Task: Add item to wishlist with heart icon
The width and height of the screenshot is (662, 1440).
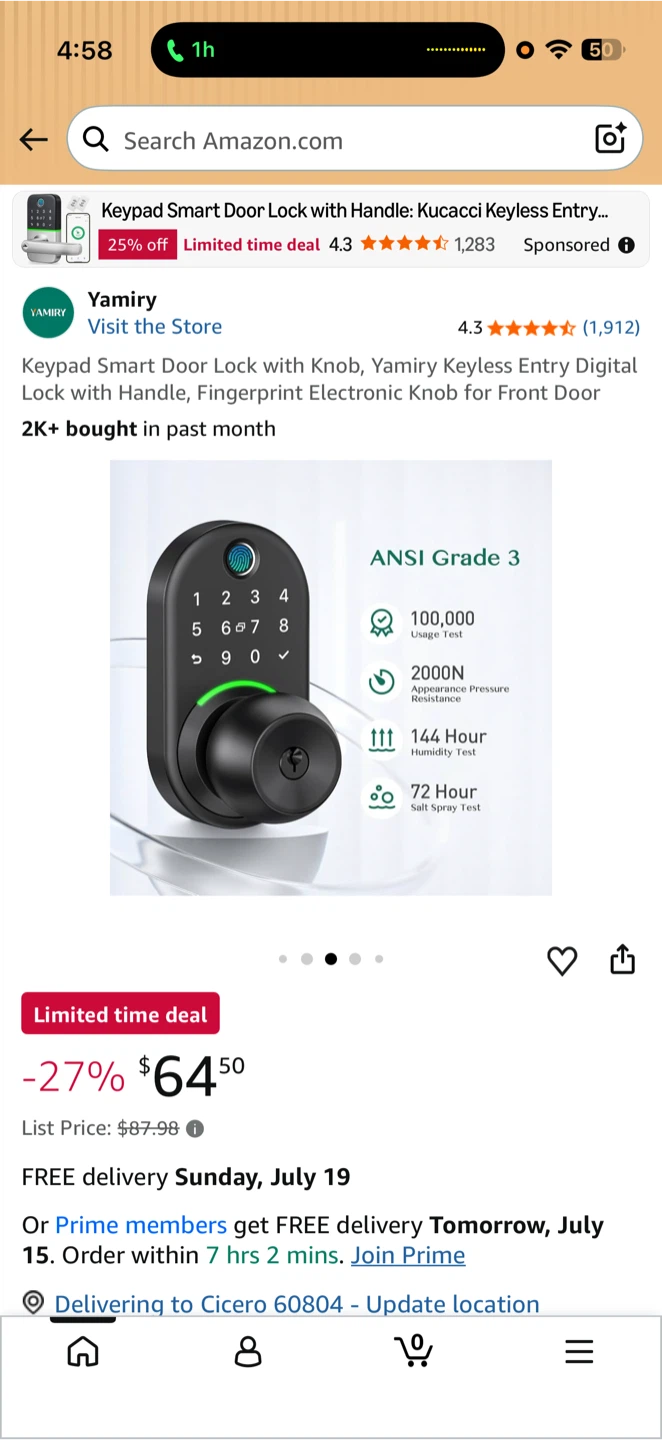Action: coord(562,961)
